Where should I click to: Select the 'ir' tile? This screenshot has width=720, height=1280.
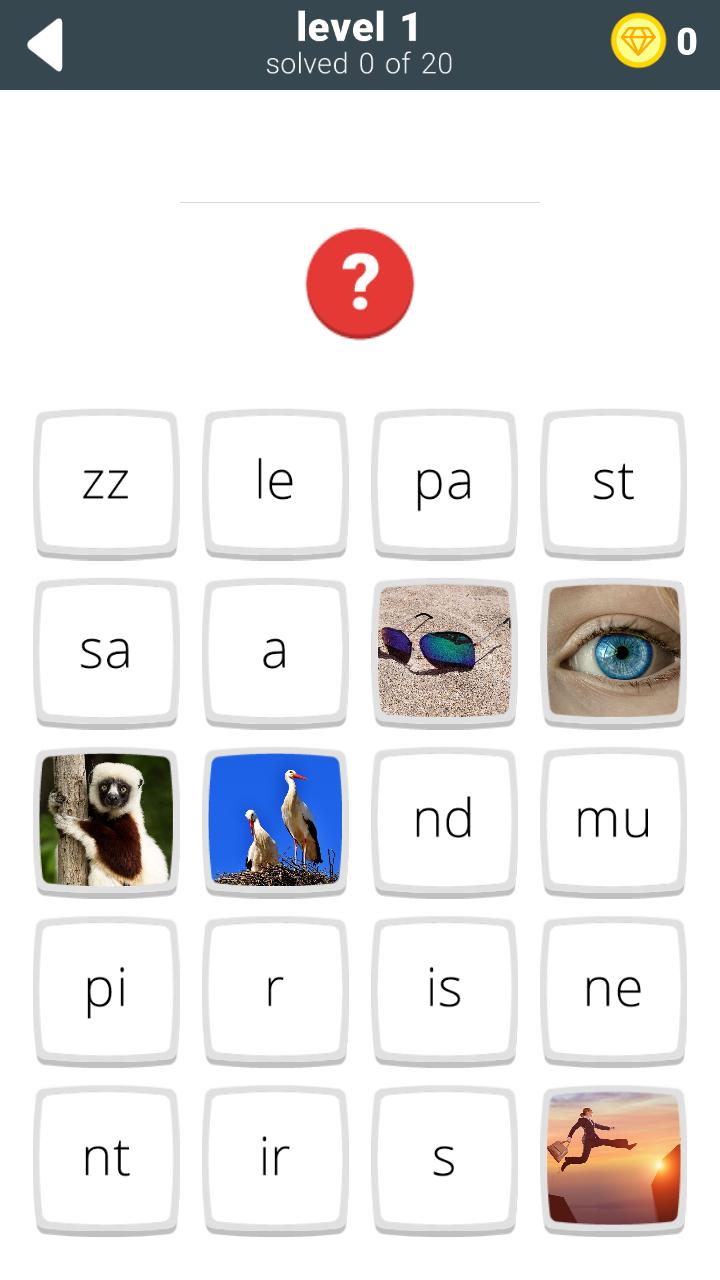(275, 1158)
